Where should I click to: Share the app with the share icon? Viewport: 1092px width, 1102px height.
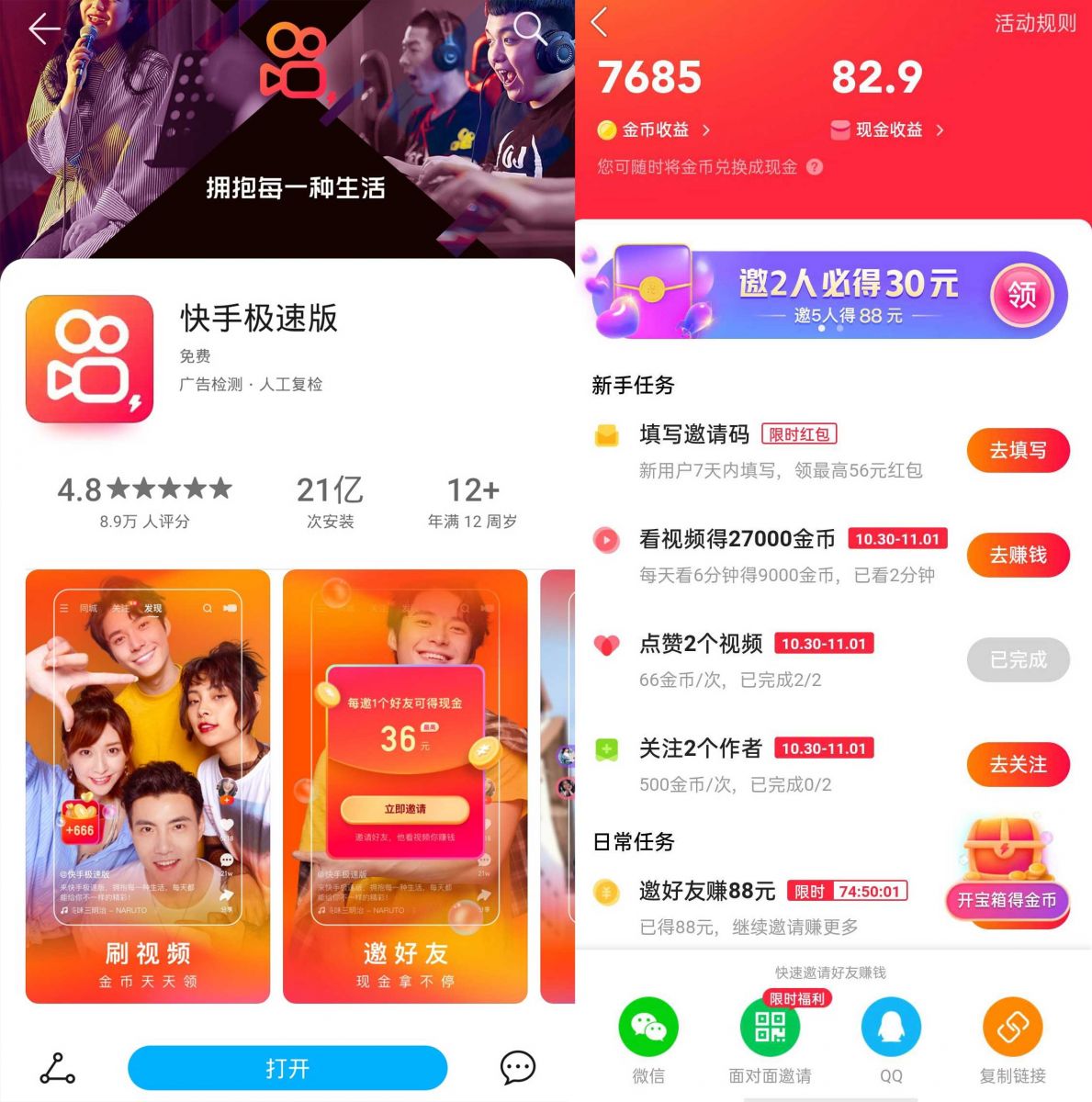(57, 1068)
